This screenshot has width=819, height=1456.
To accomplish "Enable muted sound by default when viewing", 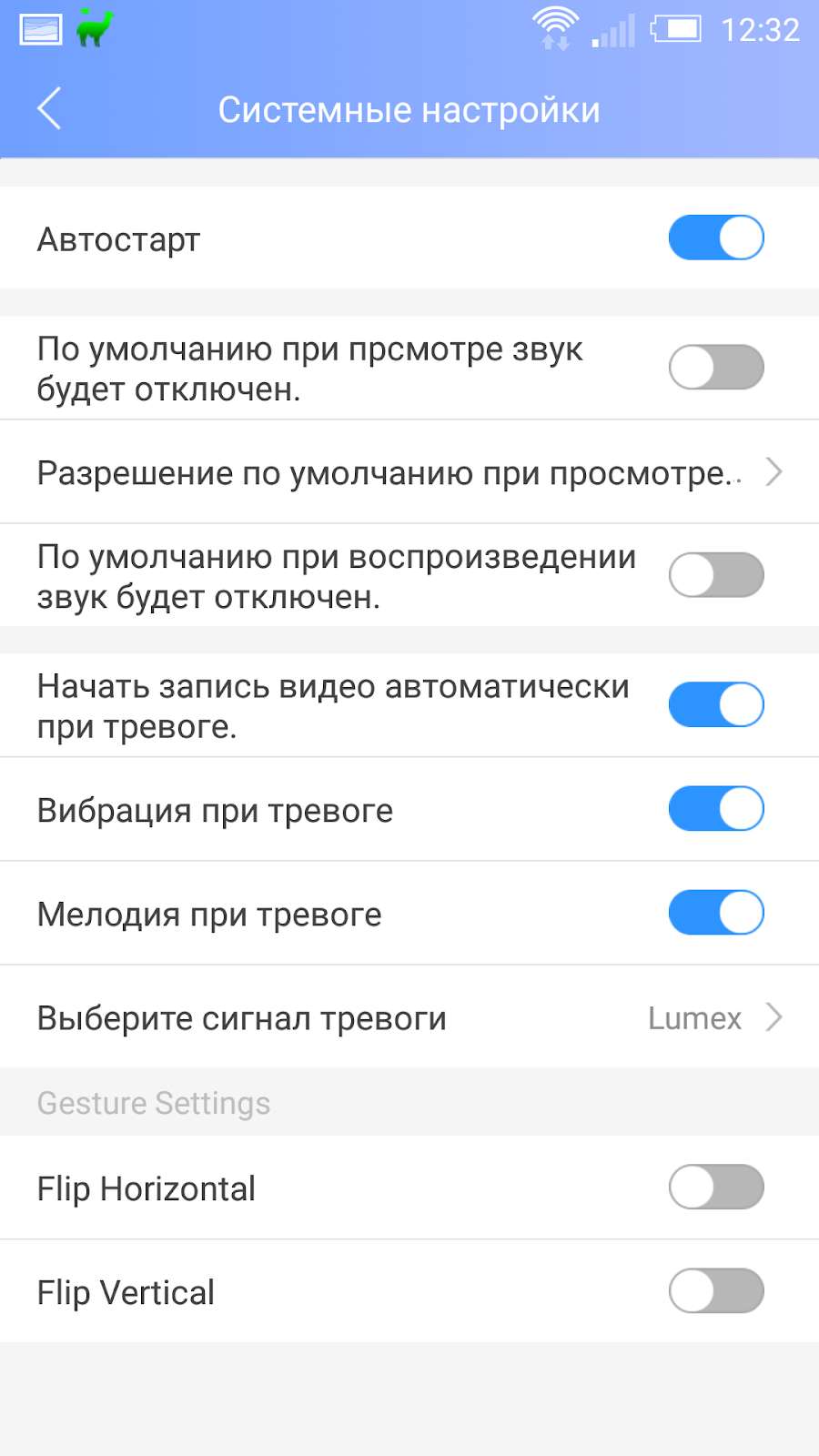I will (715, 368).
